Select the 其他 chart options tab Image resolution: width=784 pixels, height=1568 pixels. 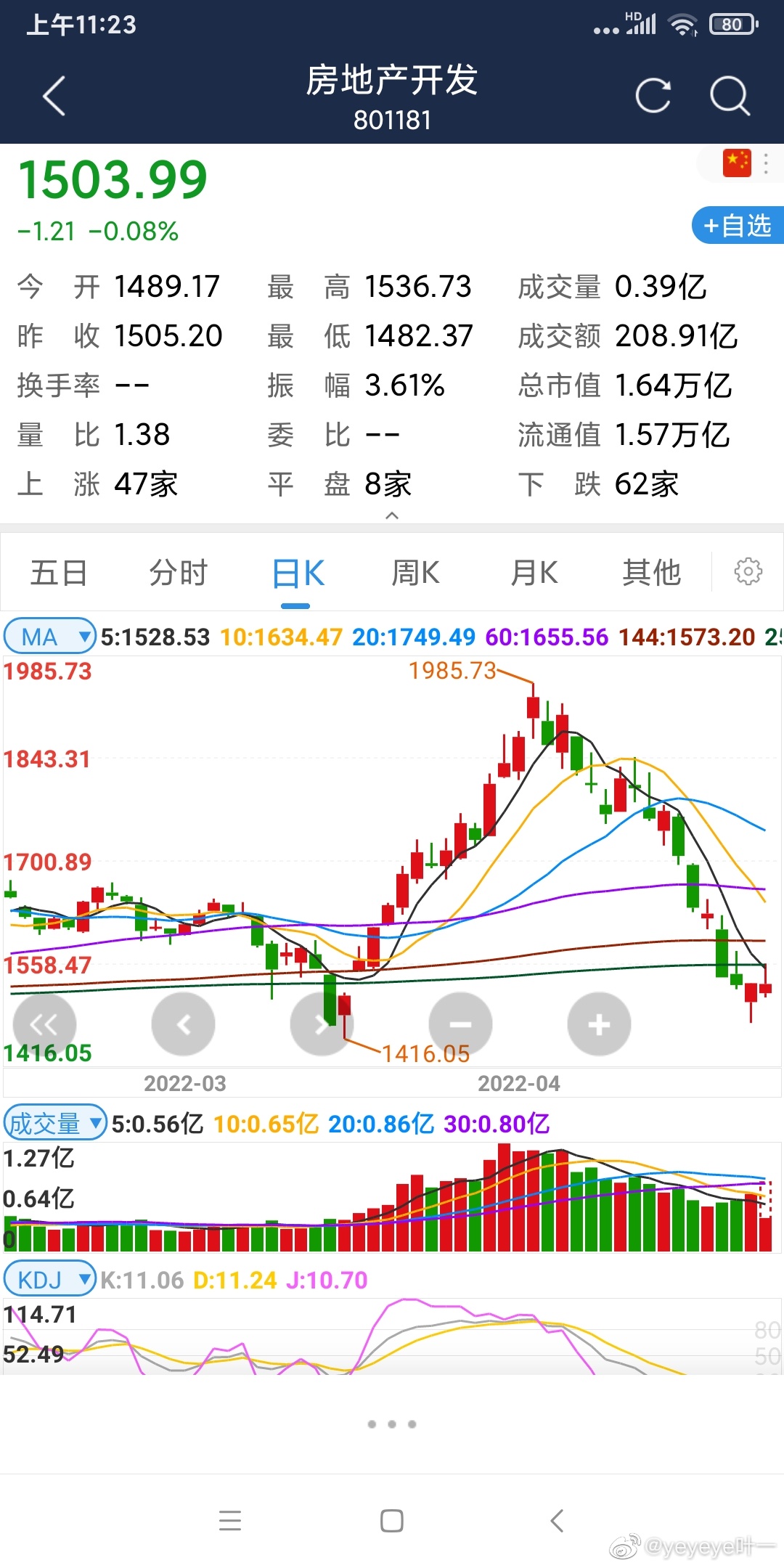click(651, 571)
